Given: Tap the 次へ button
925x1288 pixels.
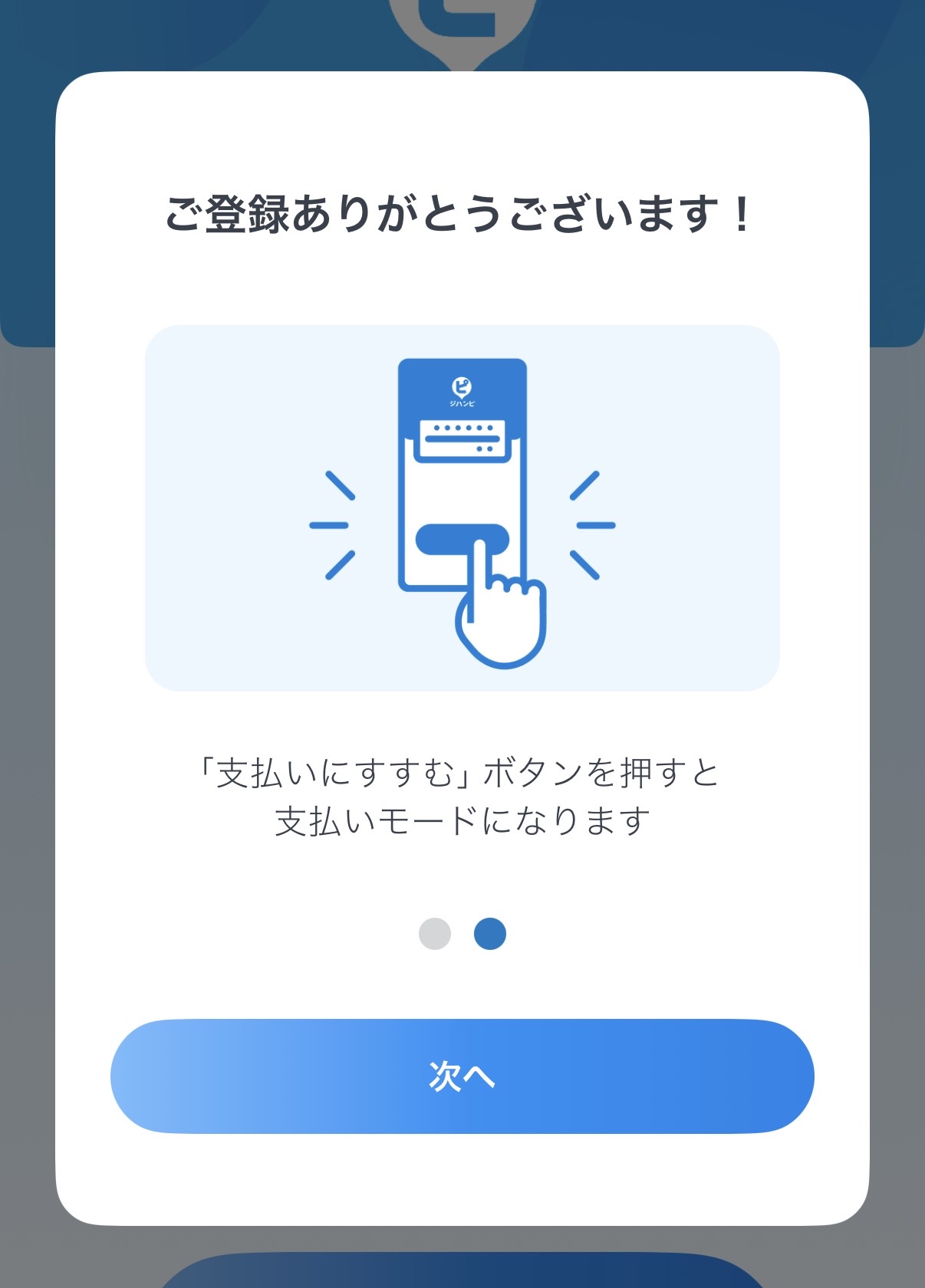Looking at the screenshot, I should [x=462, y=1076].
